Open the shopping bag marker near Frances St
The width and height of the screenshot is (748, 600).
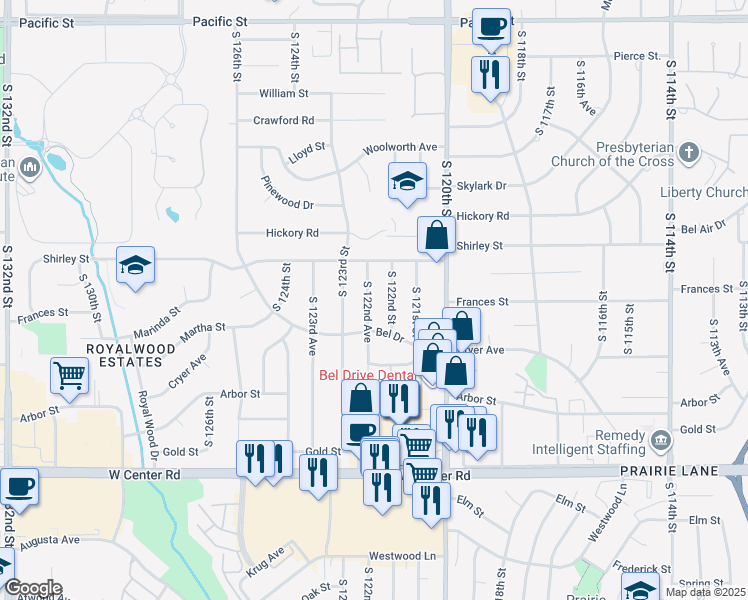461,325
